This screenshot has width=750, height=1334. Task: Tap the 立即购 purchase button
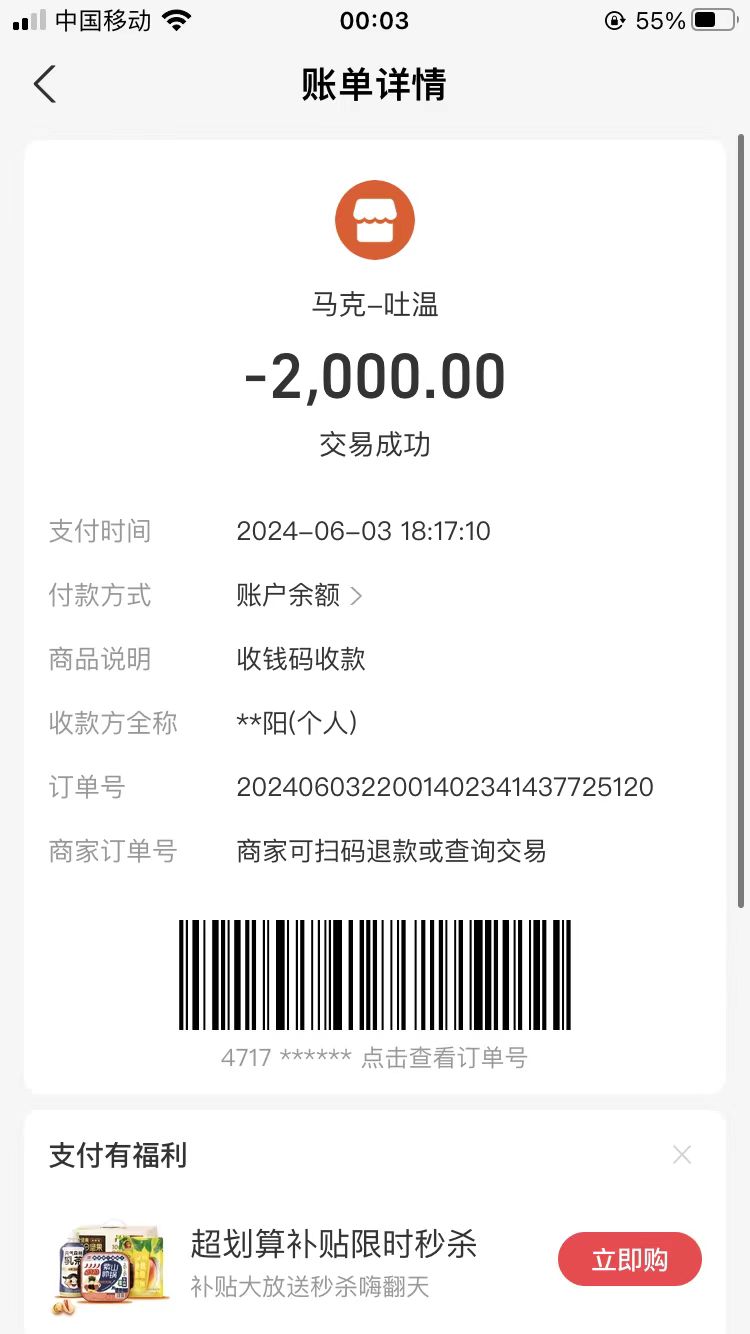[629, 1259]
